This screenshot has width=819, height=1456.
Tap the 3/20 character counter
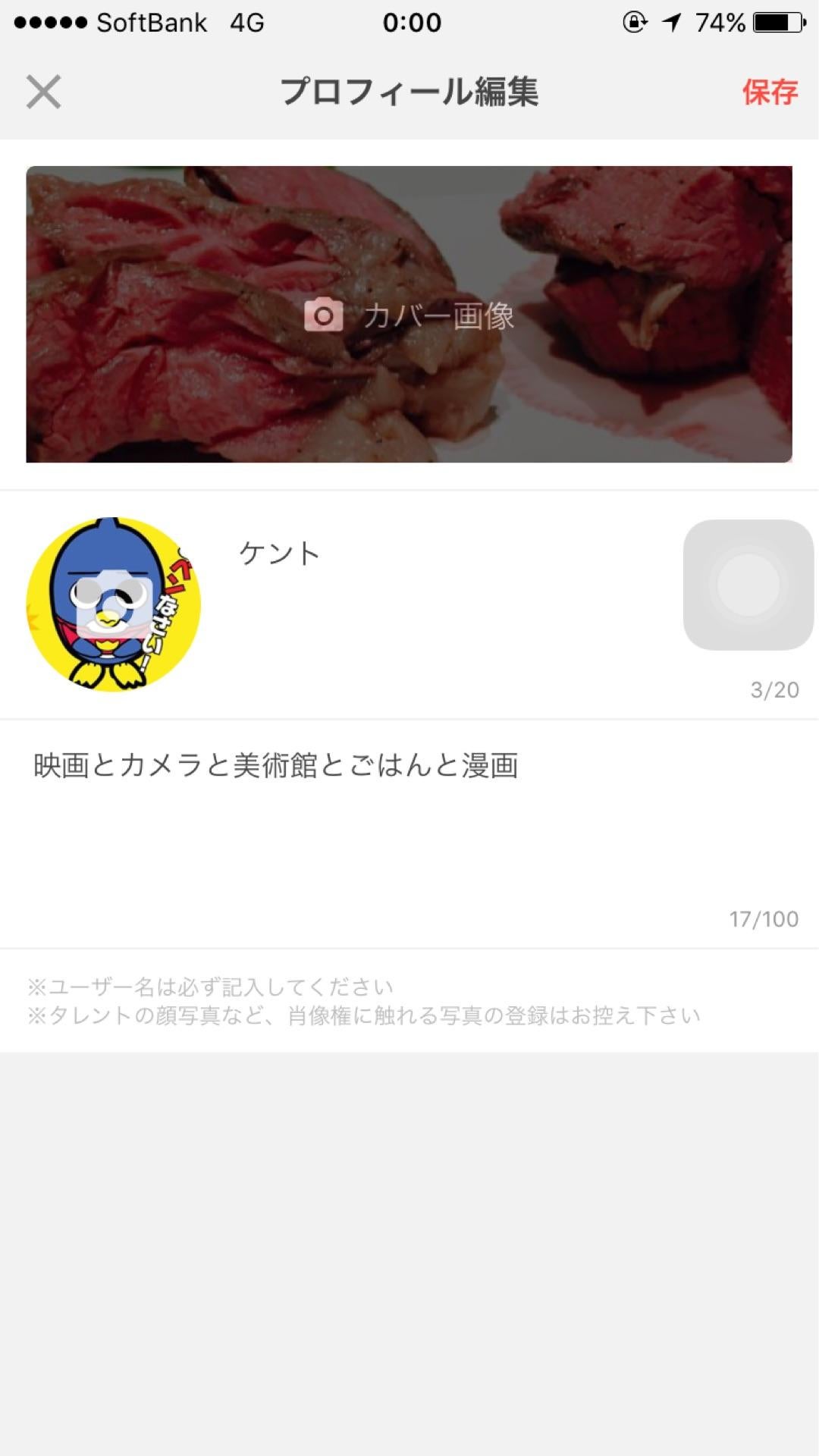click(x=772, y=689)
